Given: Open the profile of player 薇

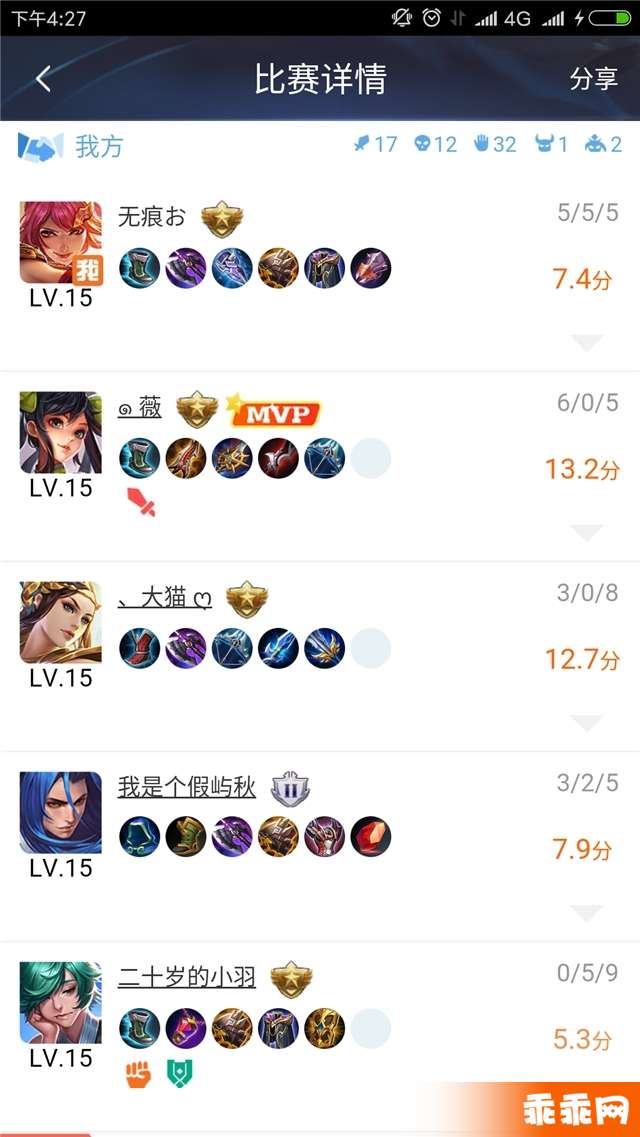Looking at the screenshot, I should point(140,408).
